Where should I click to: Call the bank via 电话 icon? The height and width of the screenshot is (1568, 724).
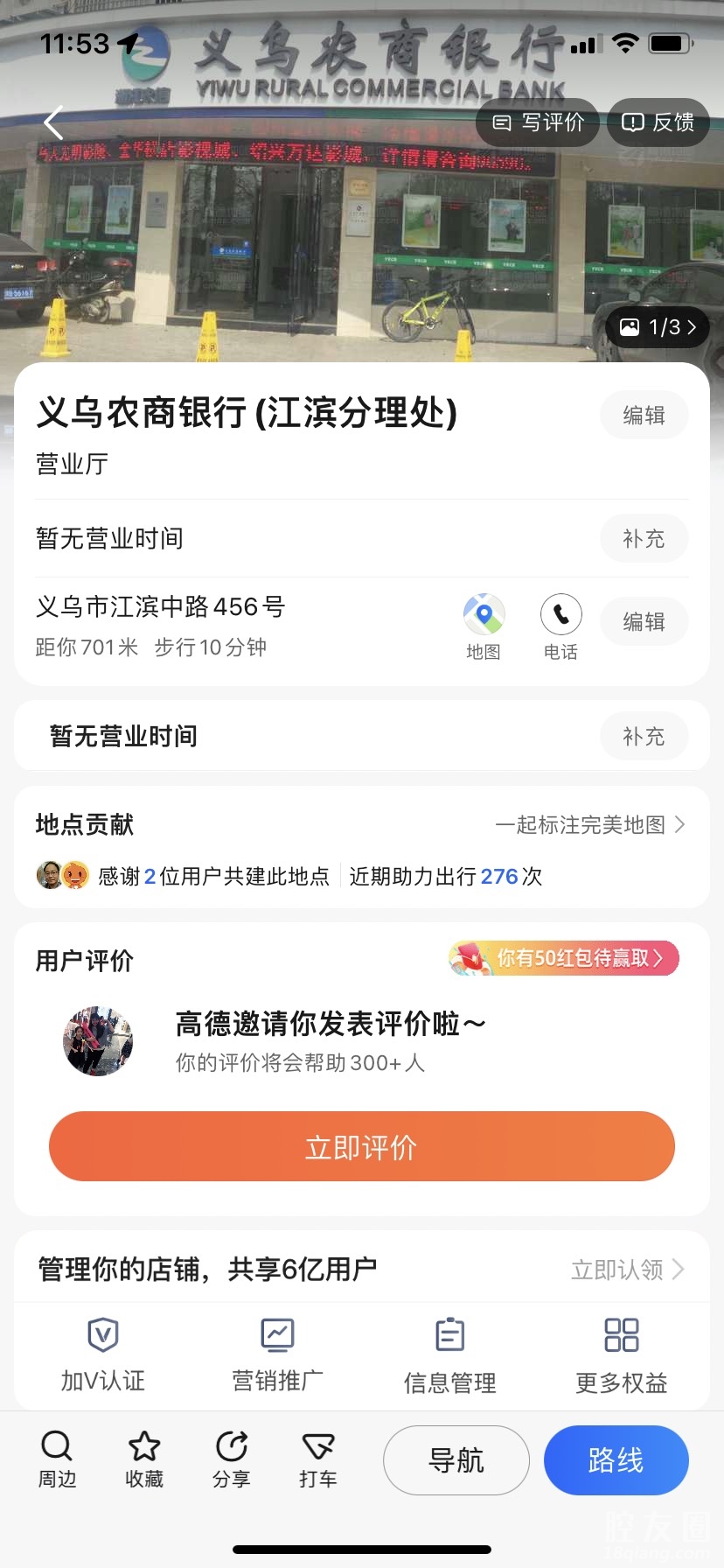560,626
